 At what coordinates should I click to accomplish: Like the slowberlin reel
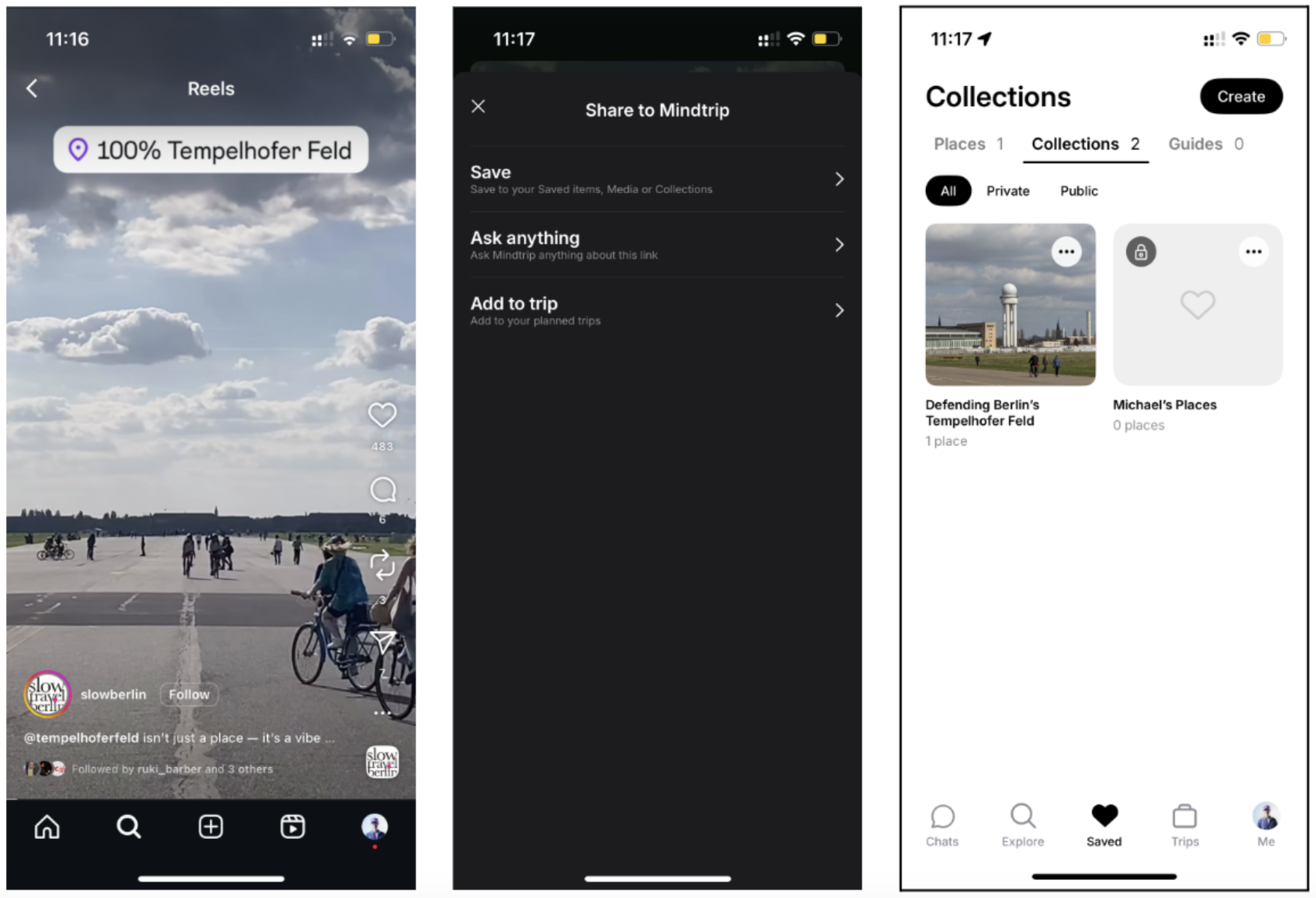click(x=382, y=415)
